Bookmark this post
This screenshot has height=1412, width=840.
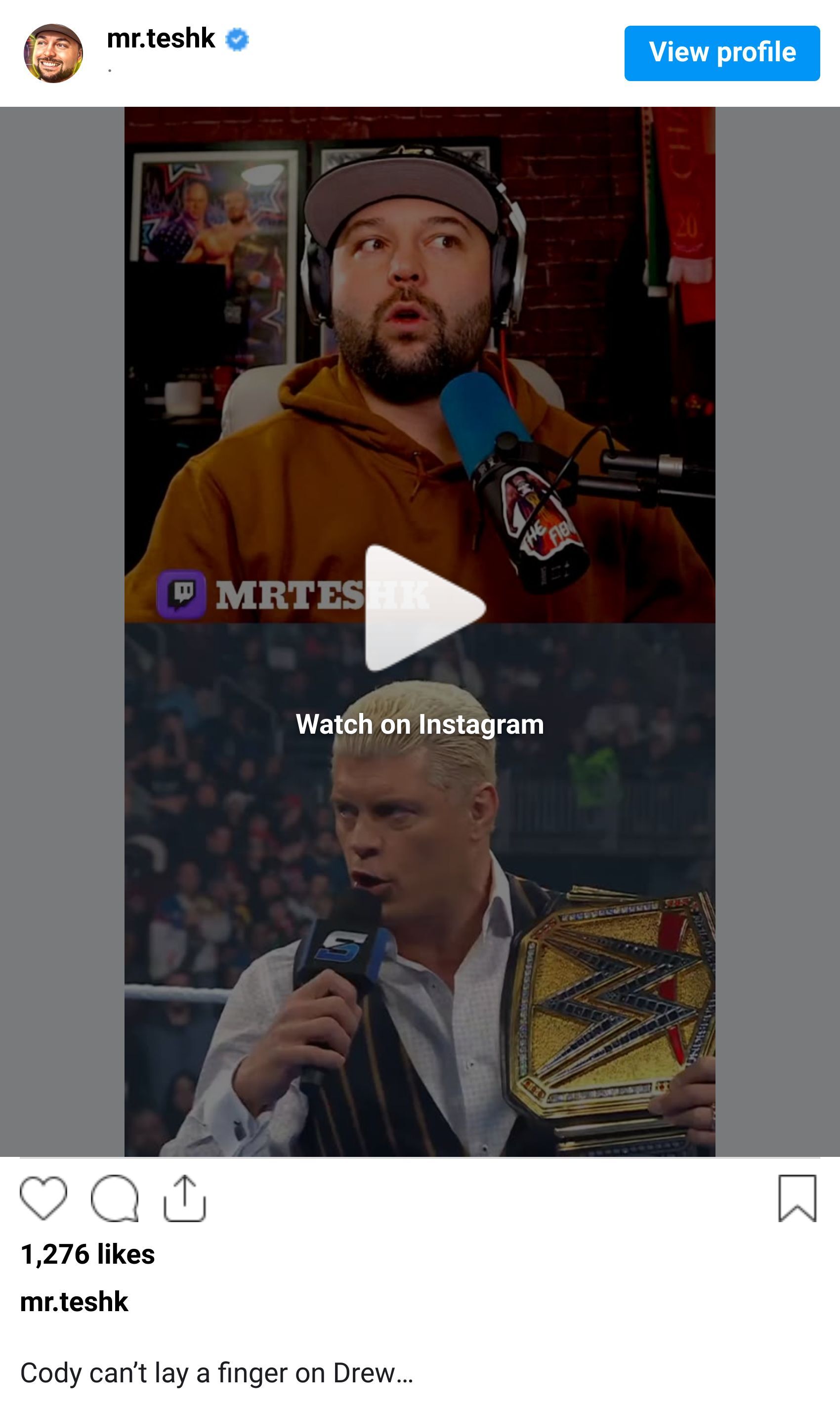pyautogui.click(x=797, y=1197)
